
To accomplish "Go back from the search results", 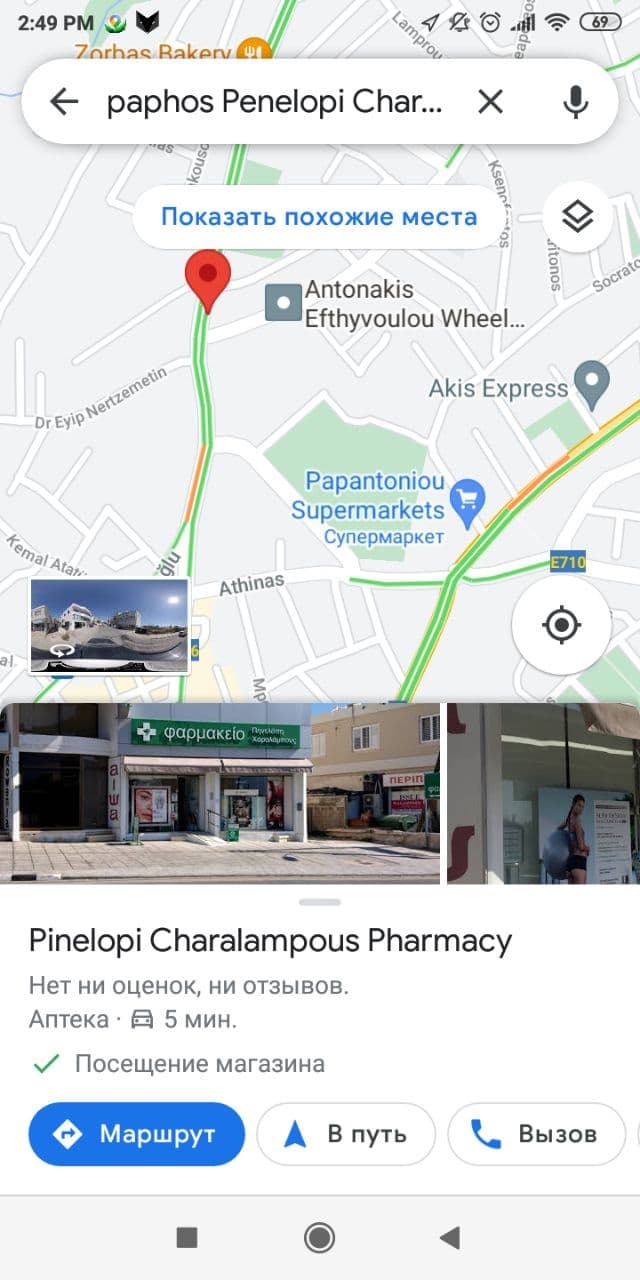I will click(x=64, y=101).
